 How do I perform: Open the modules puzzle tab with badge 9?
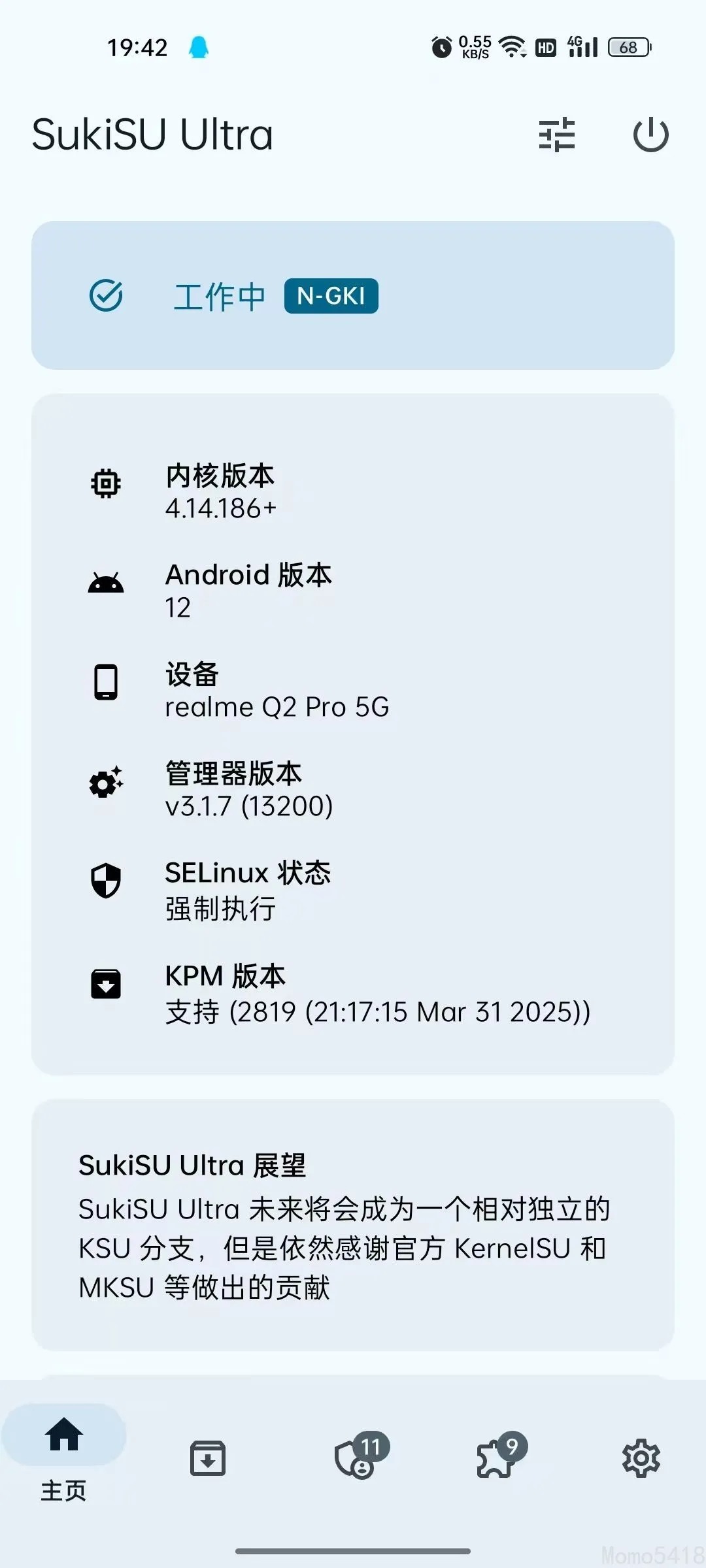click(497, 1457)
